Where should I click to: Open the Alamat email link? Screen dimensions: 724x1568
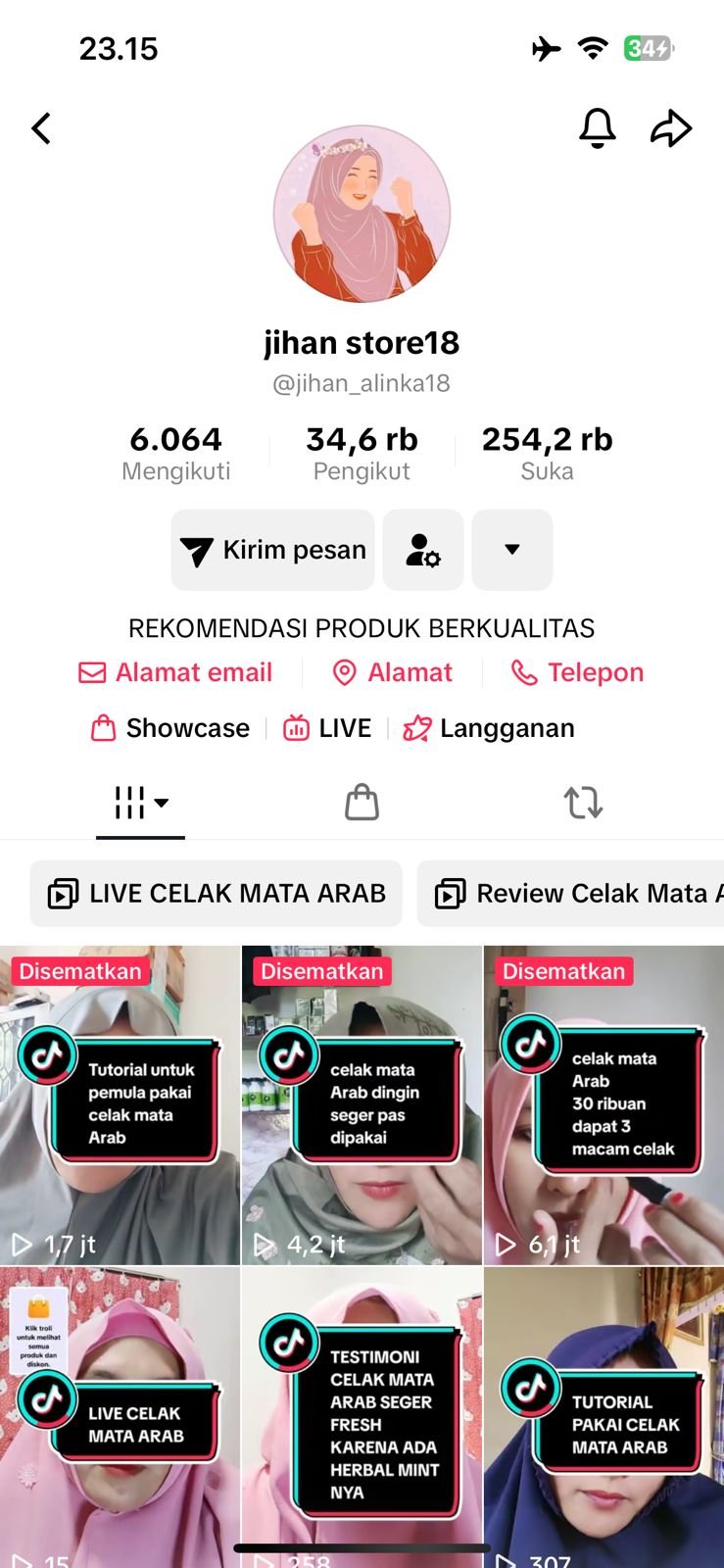(176, 672)
